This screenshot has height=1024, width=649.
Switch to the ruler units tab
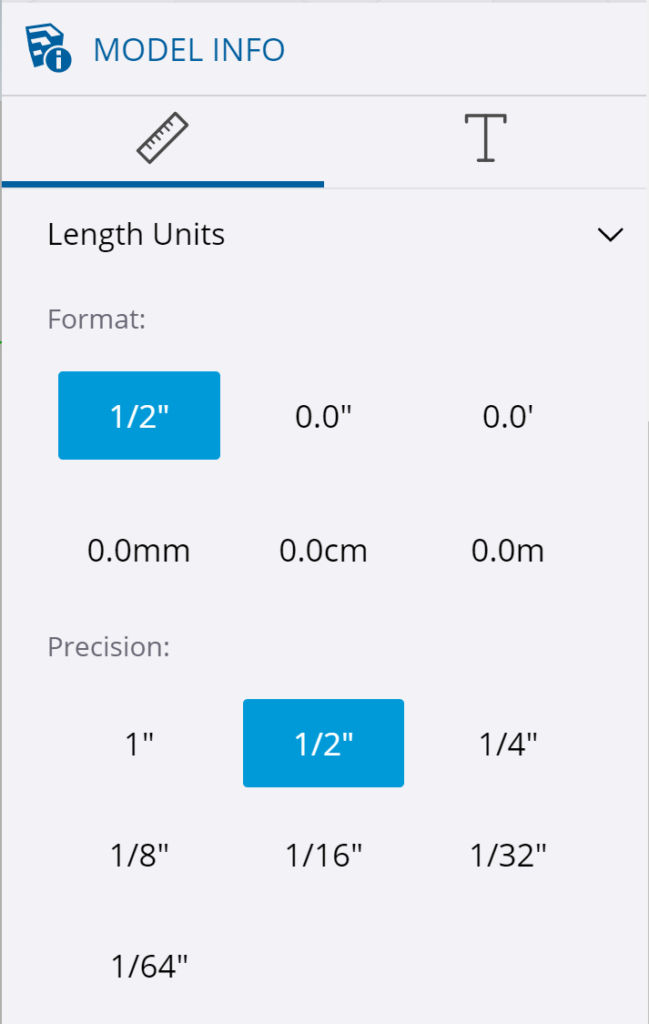pyautogui.click(x=162, y=140)
